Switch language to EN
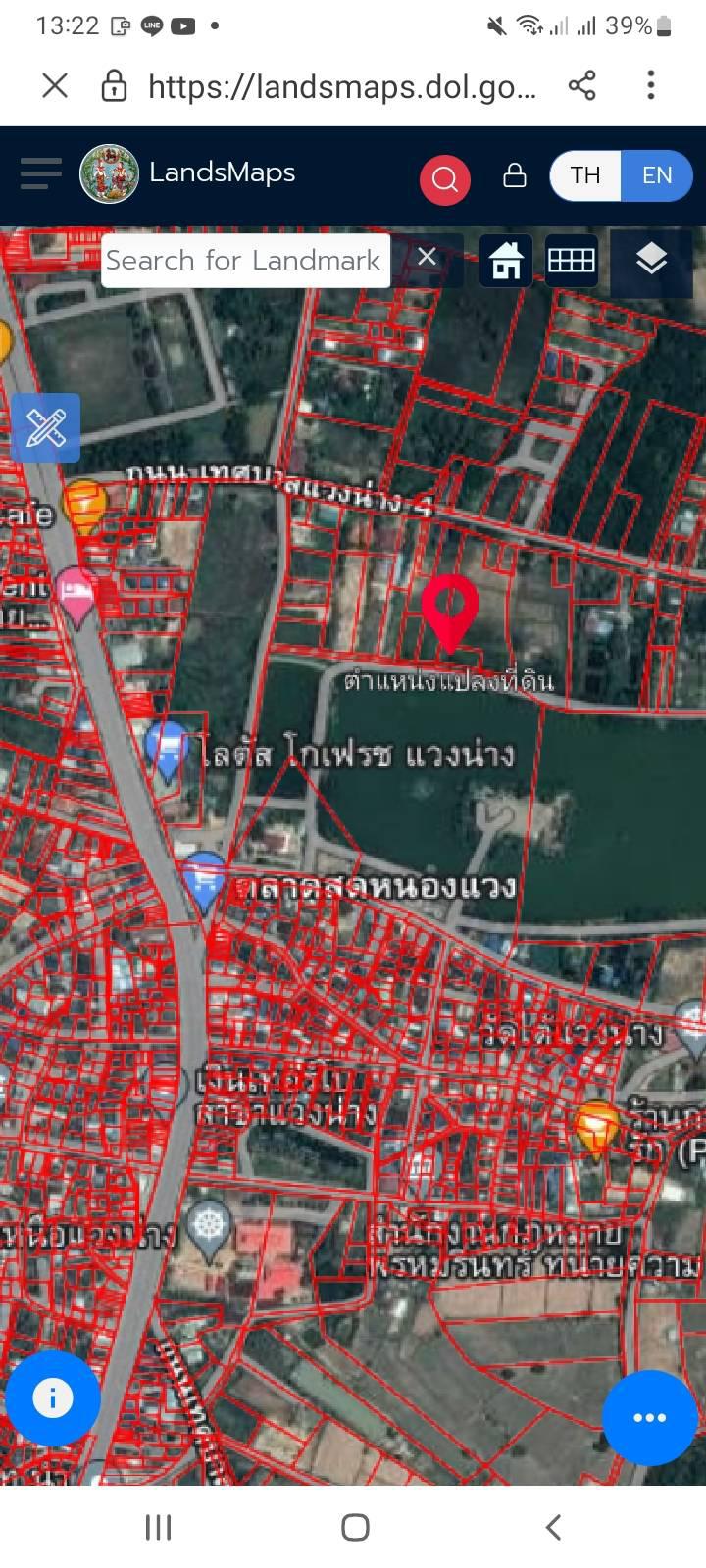Viewport: 706px width, 1568px height. 657,175
